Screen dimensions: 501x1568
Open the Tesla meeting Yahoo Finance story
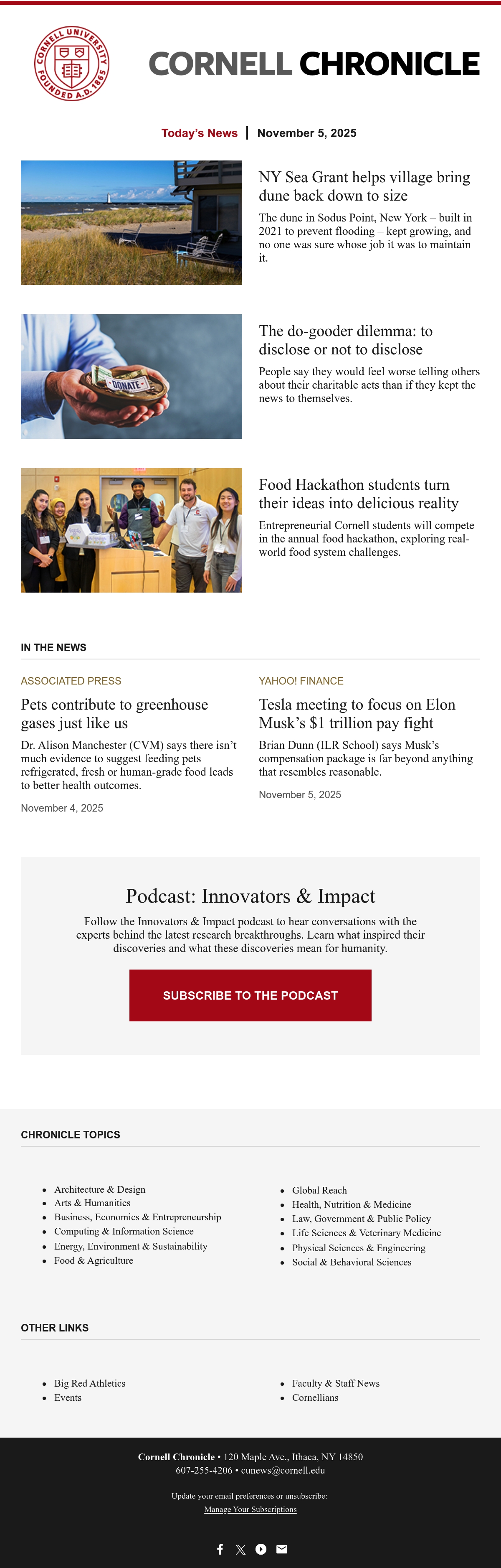(x=357, y=713)
